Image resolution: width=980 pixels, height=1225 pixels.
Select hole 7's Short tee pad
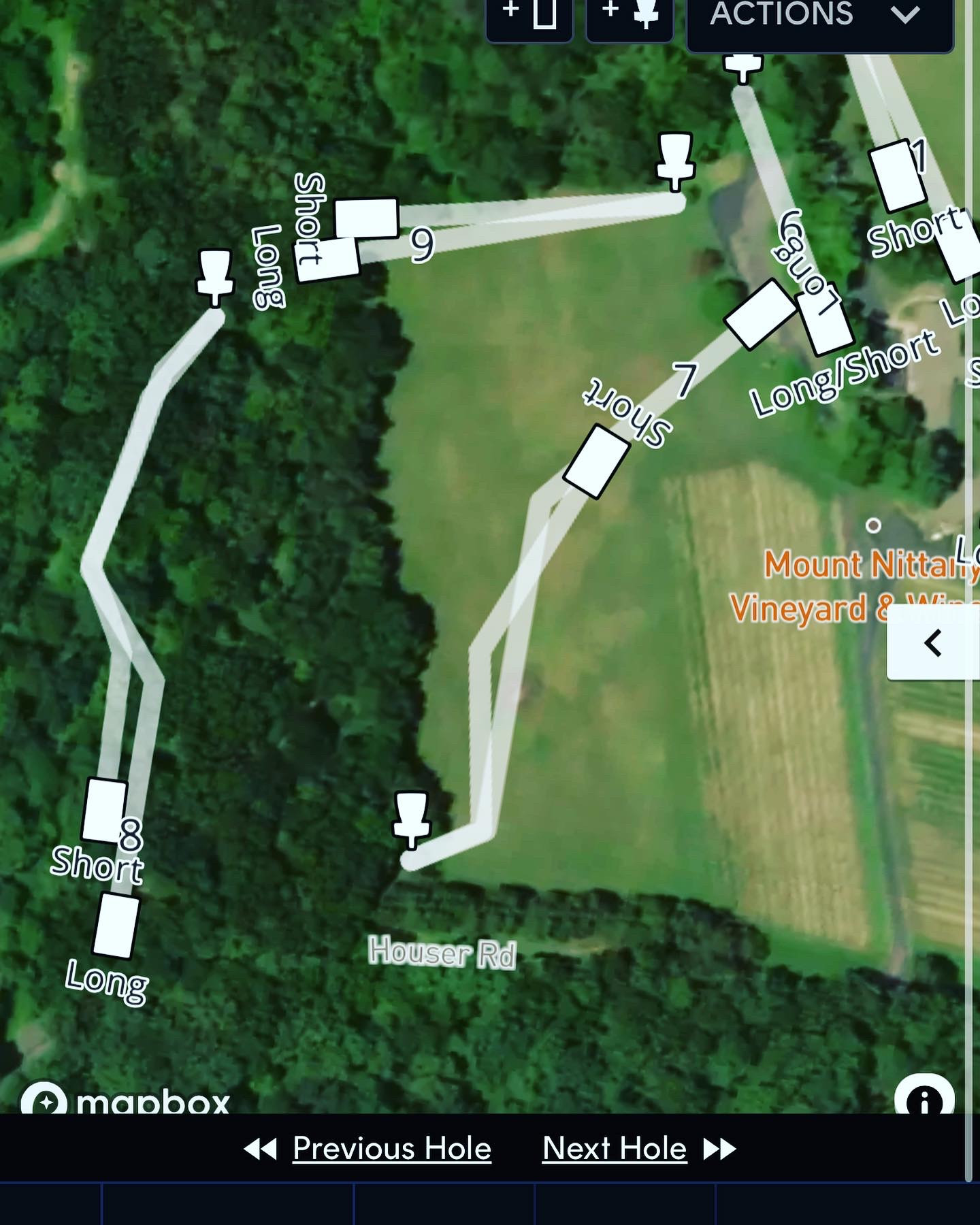click(x=596, y=461)
